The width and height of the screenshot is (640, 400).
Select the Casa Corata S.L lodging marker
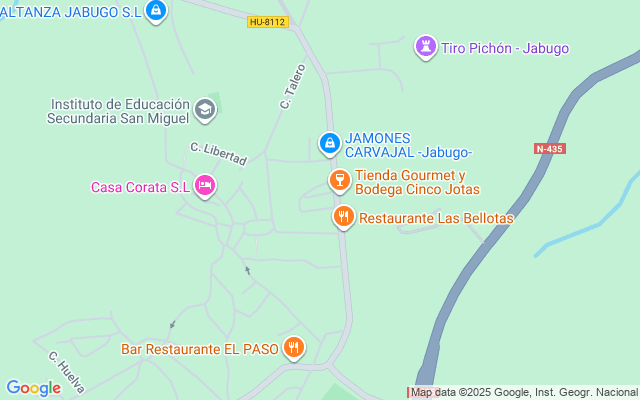tap(205, 185)
